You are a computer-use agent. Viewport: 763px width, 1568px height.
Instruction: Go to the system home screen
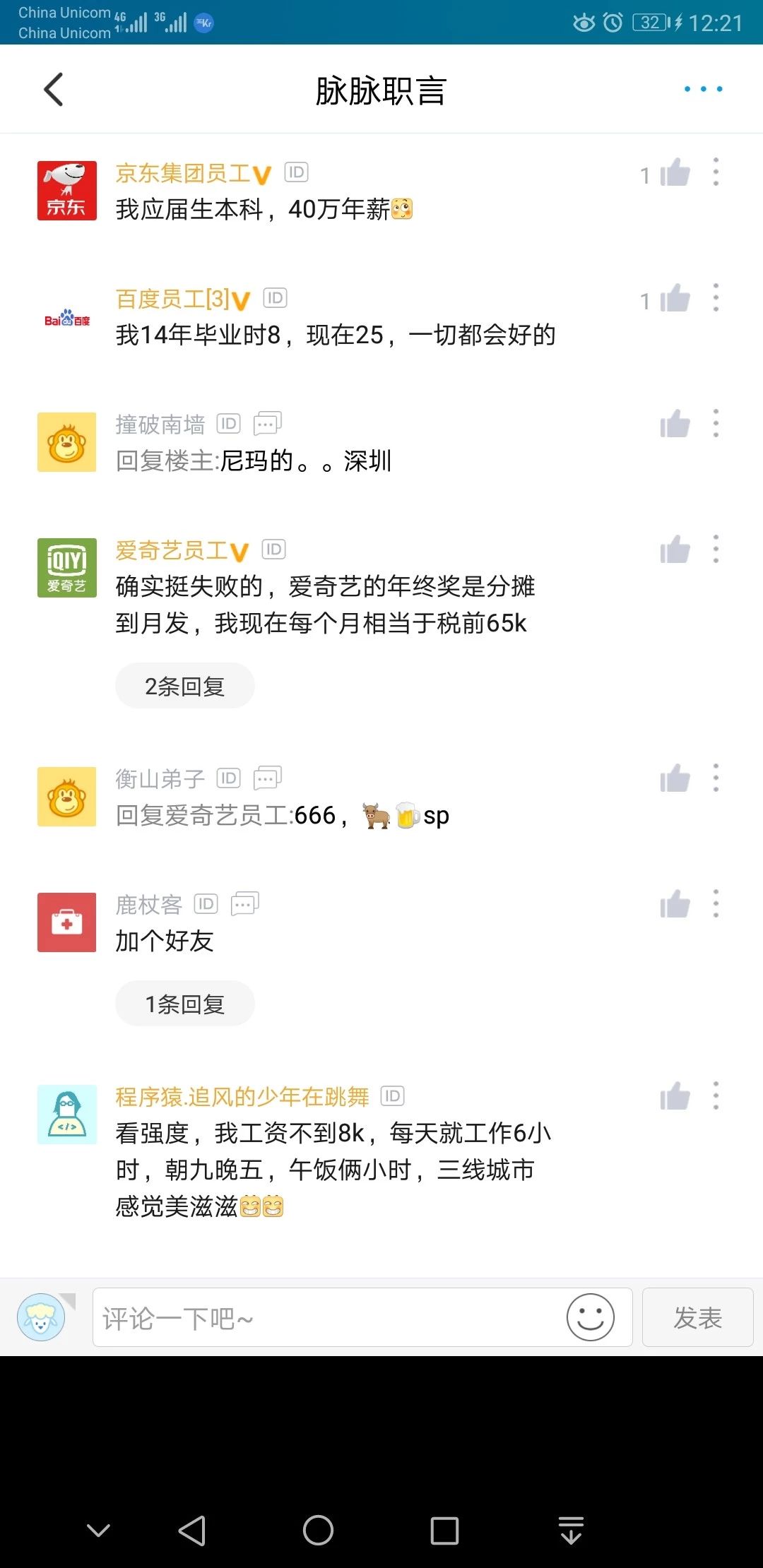(318, 1531)
